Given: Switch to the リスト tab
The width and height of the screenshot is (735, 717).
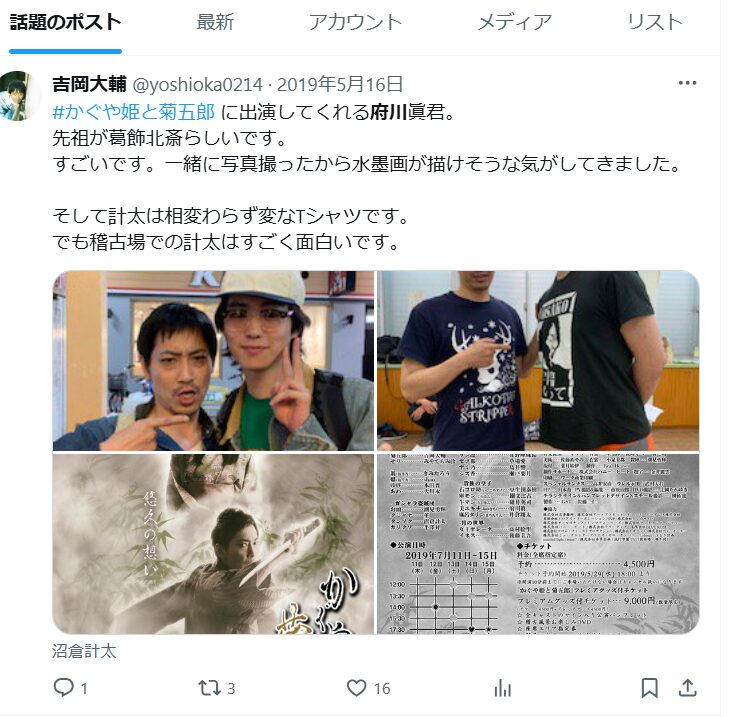Looking at the screenshot, I should [655, 22].
